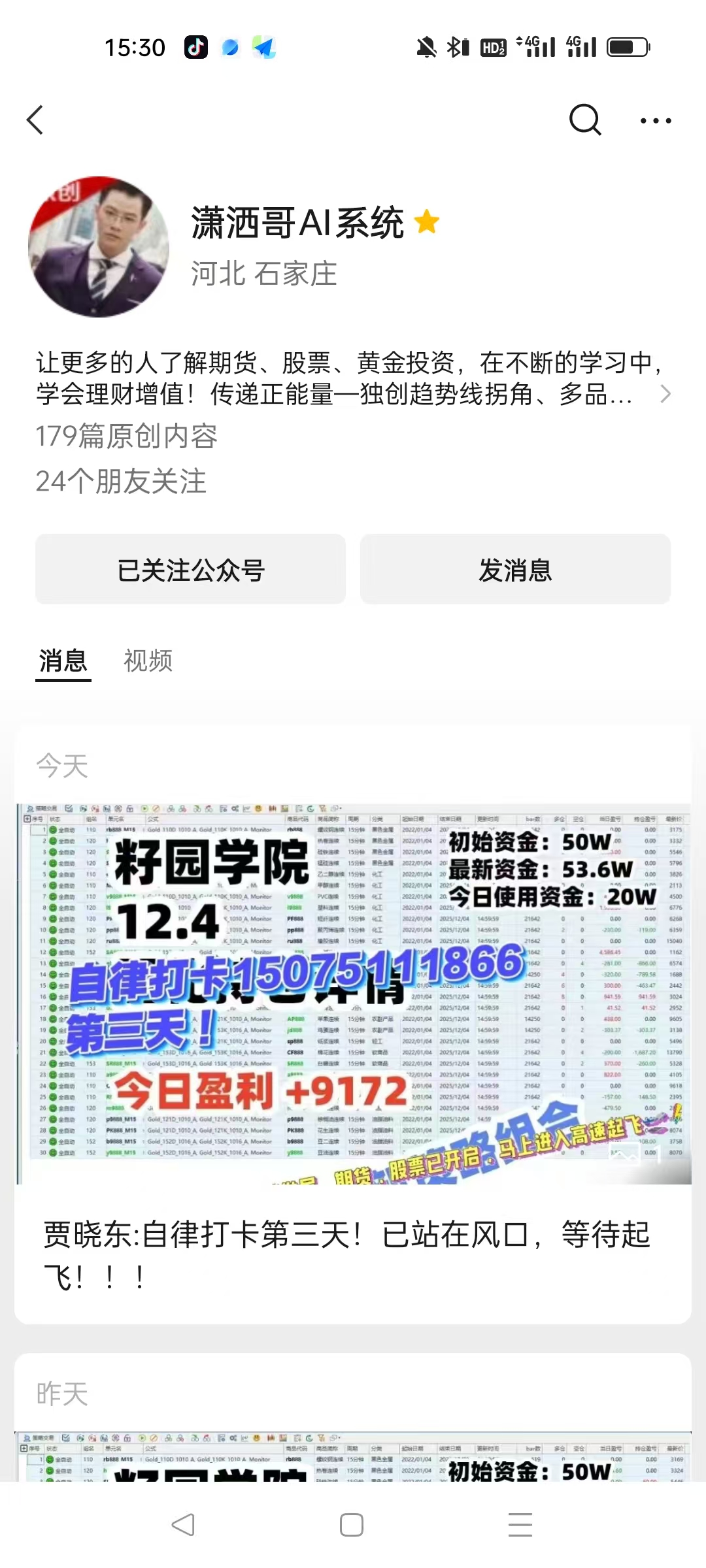
Task: Switch to the 视频 tab
Action: pyautogui.click(x=148, y=661)
